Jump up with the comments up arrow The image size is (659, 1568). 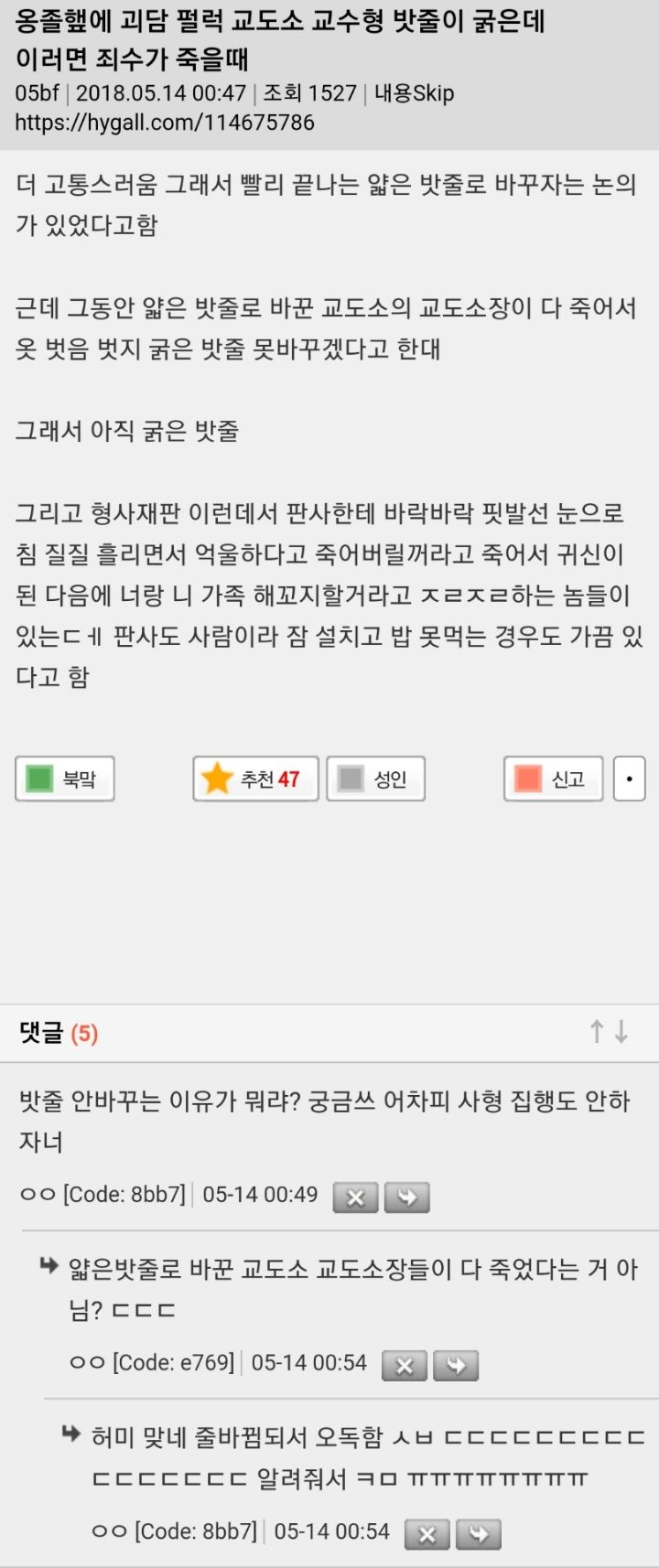pyautogui.click(x=597, y=1032)
